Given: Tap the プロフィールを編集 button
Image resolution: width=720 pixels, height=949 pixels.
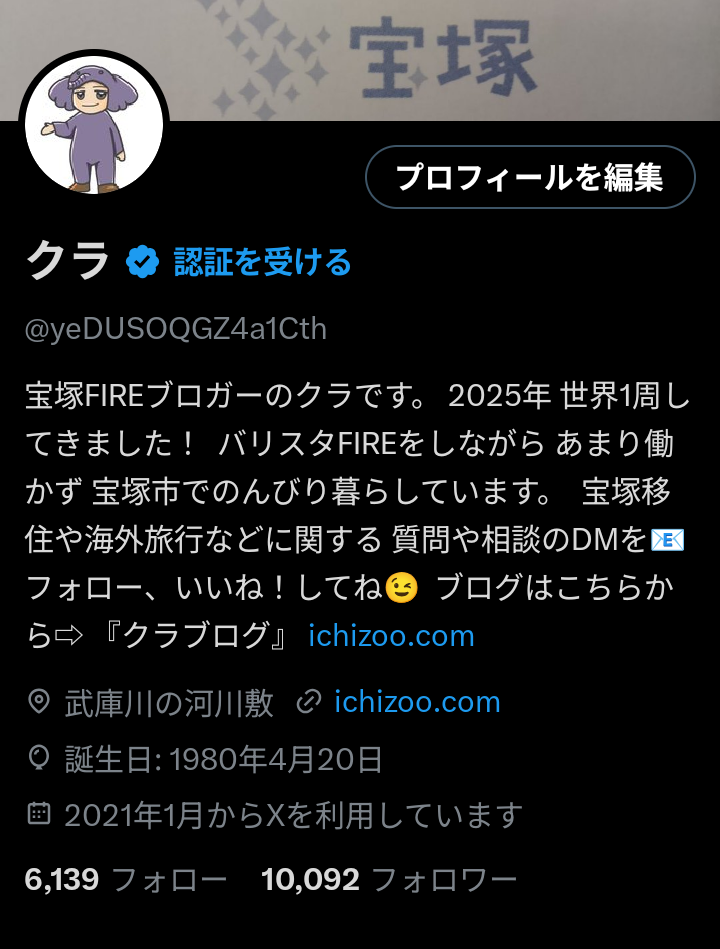Looking at the screenshot, I should point(529,178).
